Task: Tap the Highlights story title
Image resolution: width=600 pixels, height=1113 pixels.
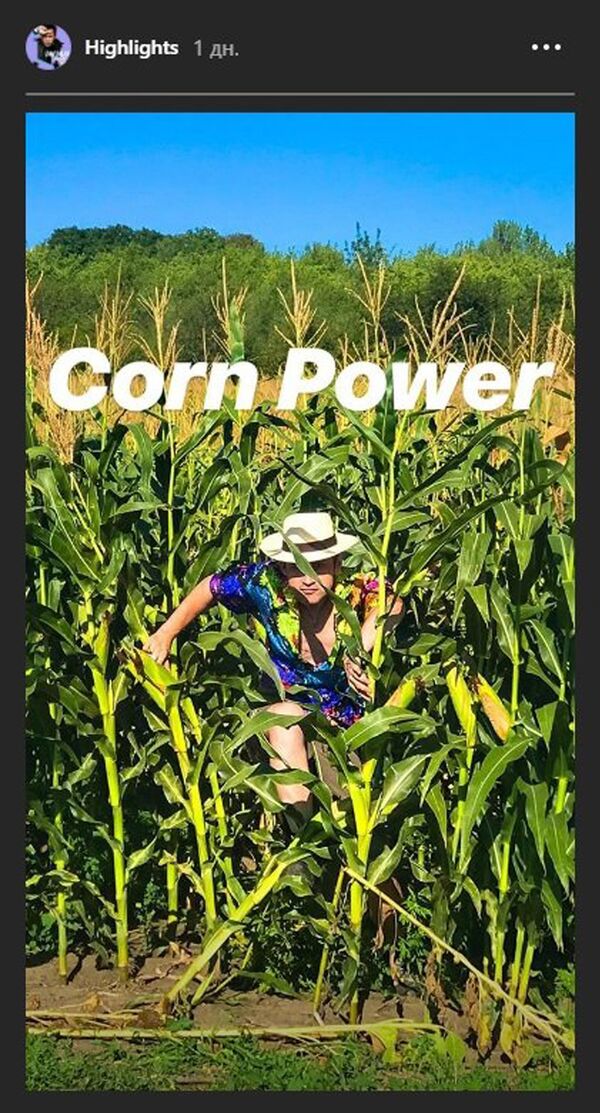Action: [131, 47]
